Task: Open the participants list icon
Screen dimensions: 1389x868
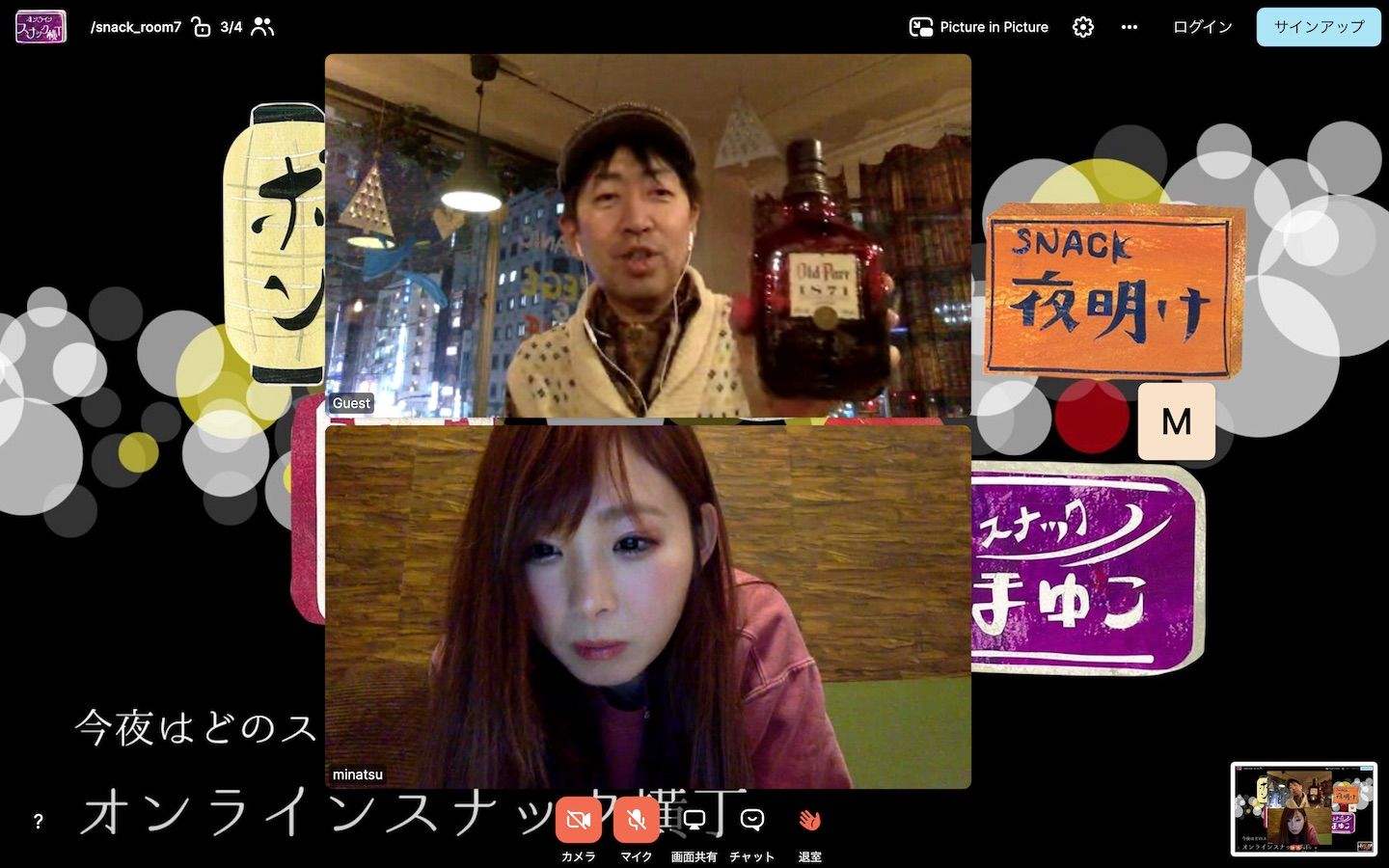Action: pos(262,27)
